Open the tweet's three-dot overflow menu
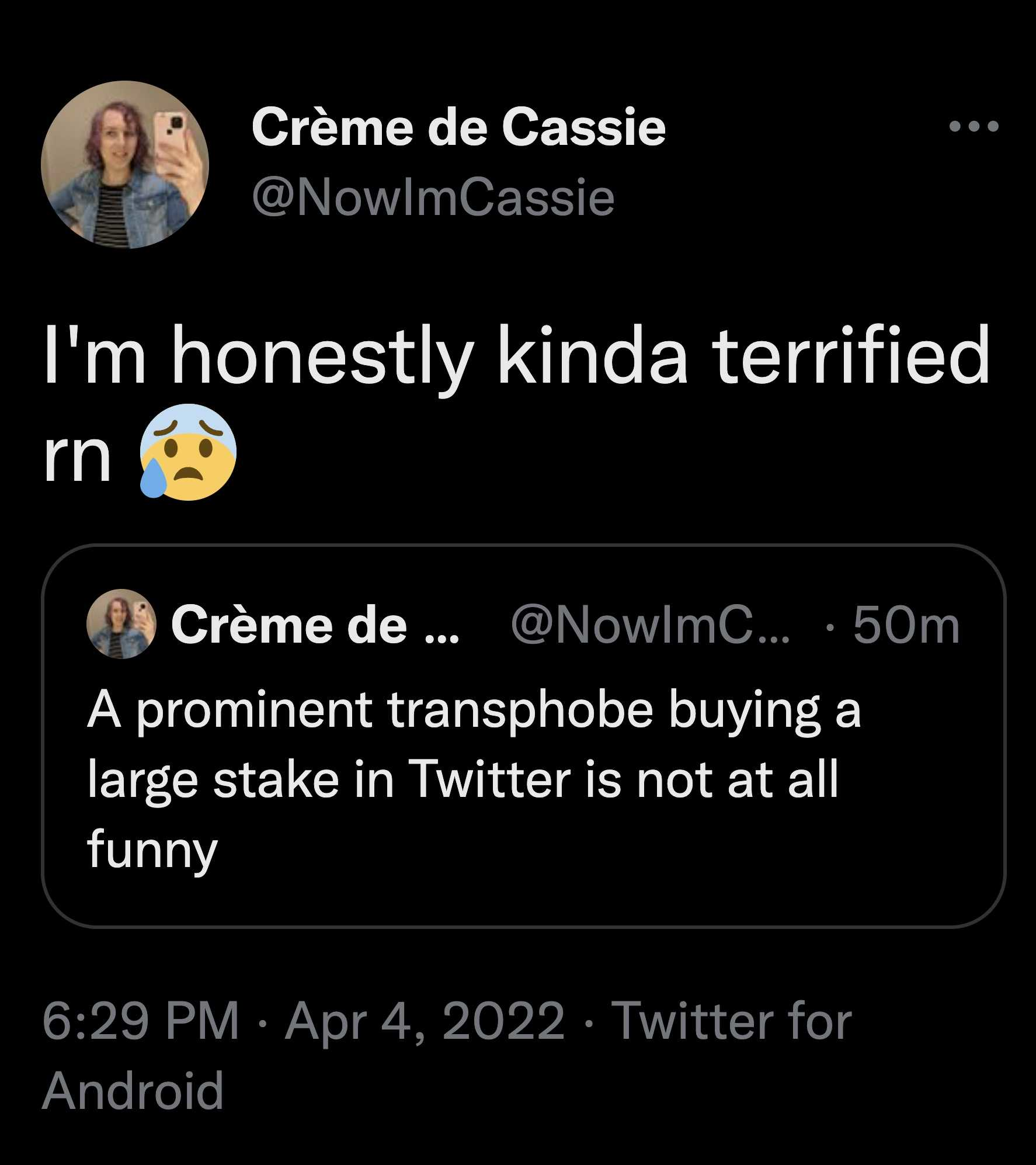The height and width of the screenshot is (1165, 1036). pyautogui.click(x=974, y=126)
